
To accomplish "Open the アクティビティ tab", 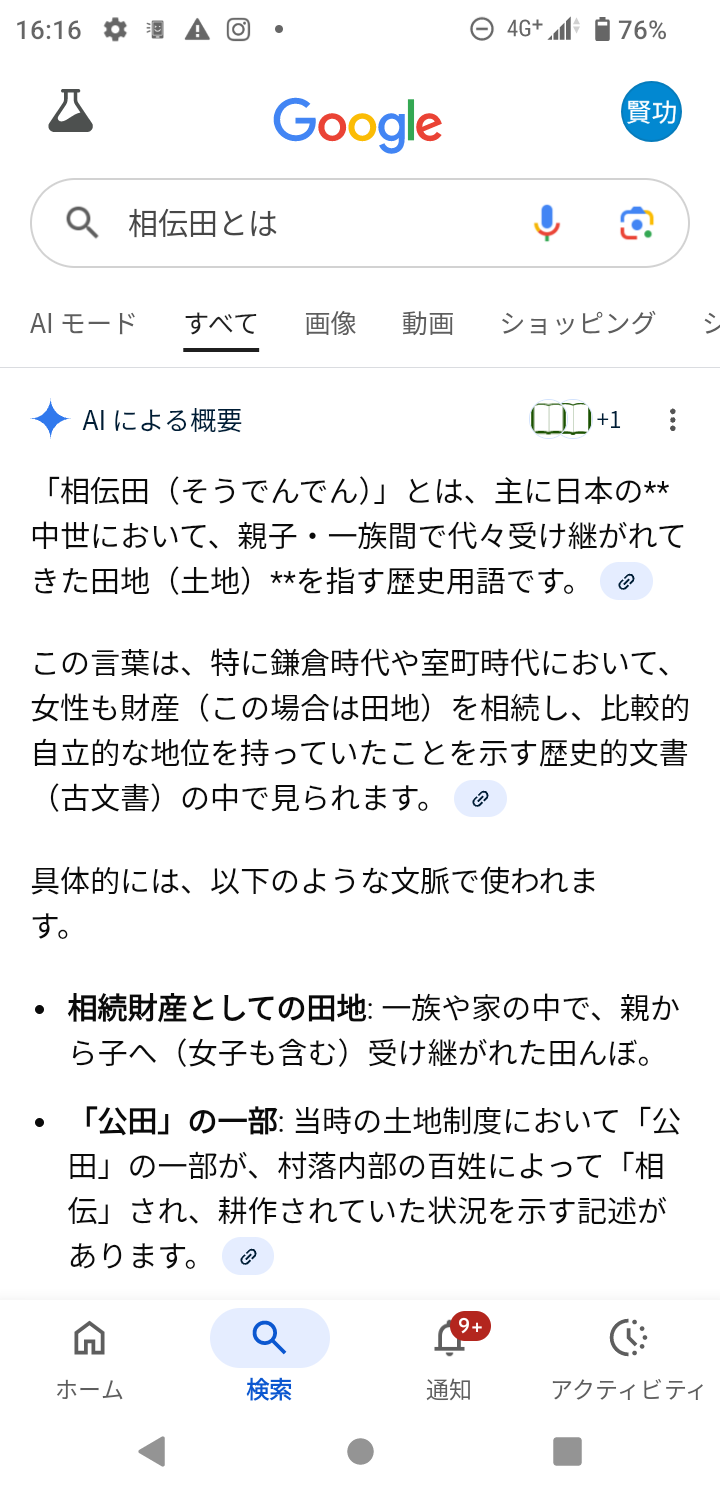I will [x=628, y=1357].
